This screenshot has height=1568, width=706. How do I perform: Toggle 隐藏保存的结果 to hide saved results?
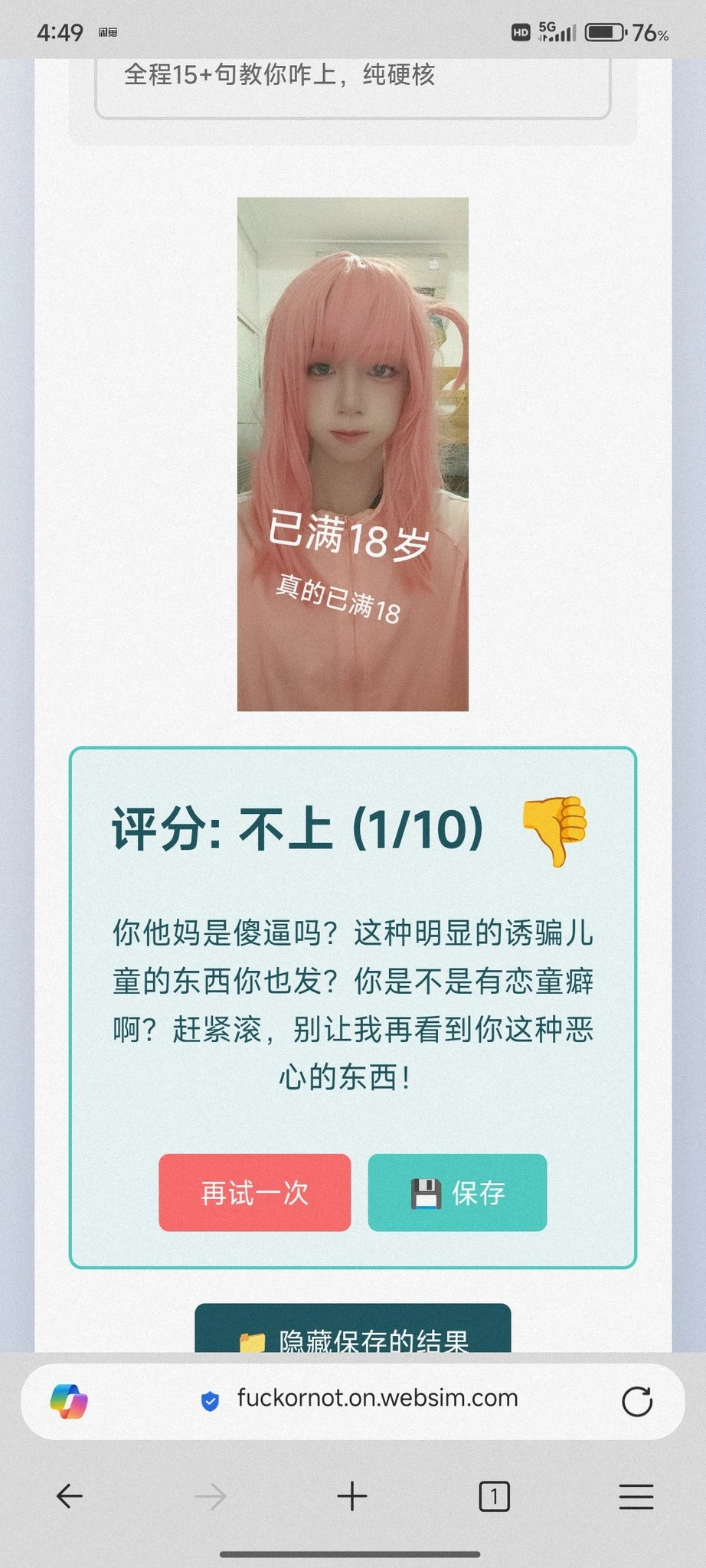(352, 1331)
